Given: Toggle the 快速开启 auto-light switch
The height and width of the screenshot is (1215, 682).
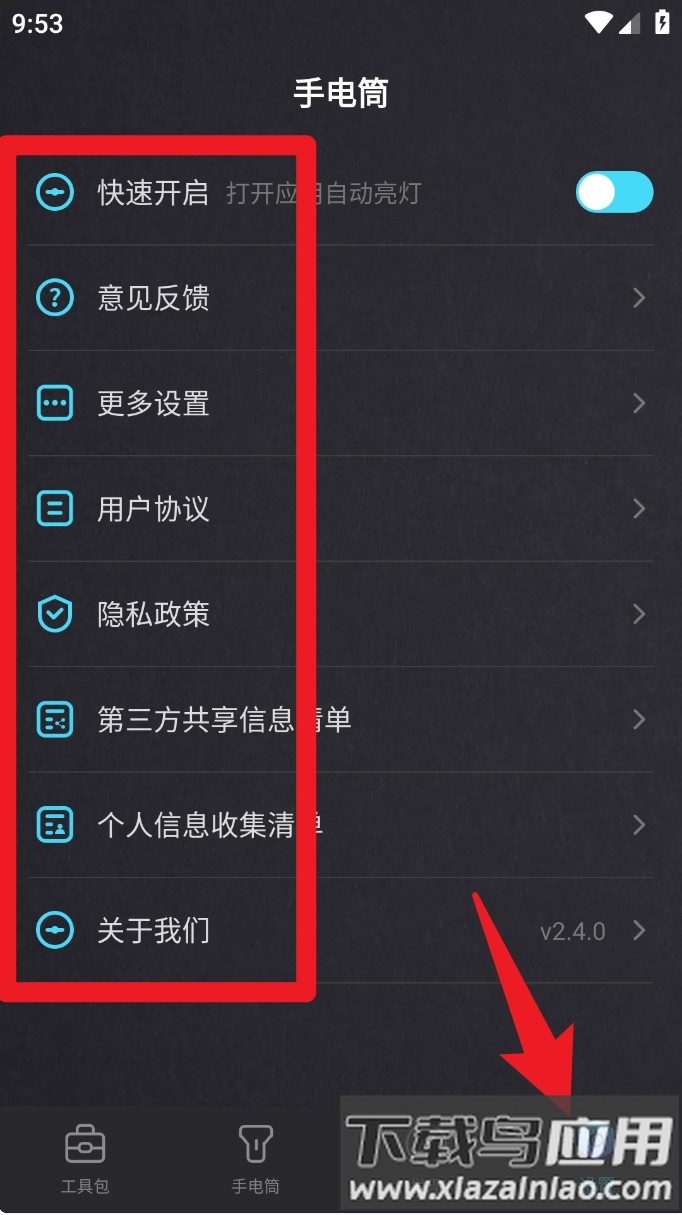Looking at the screenshot, I should (x=614, y=192).
